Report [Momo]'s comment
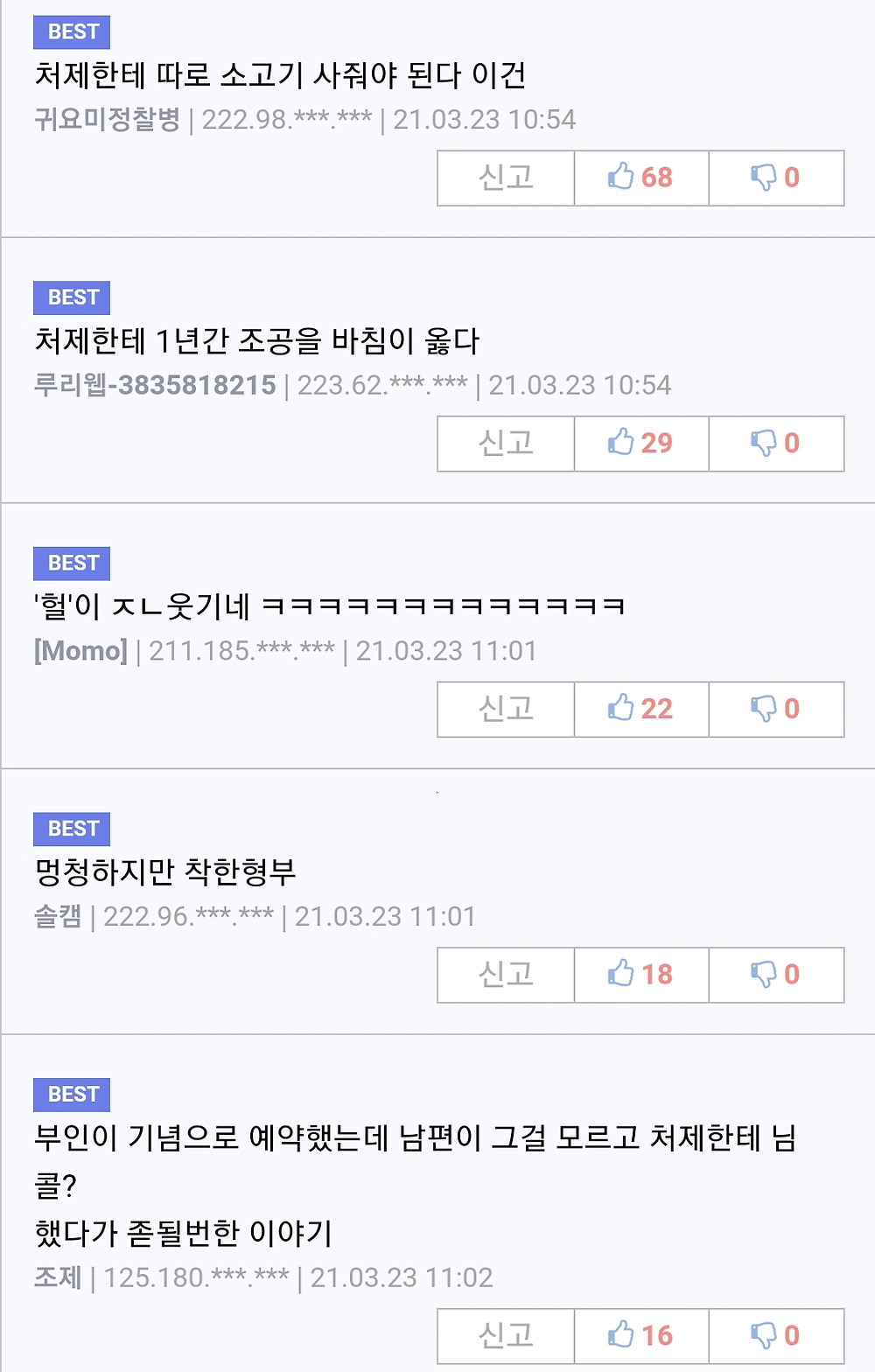This screenshot has width=875, height=1372. pyautogui.click(x=506, y=709)
